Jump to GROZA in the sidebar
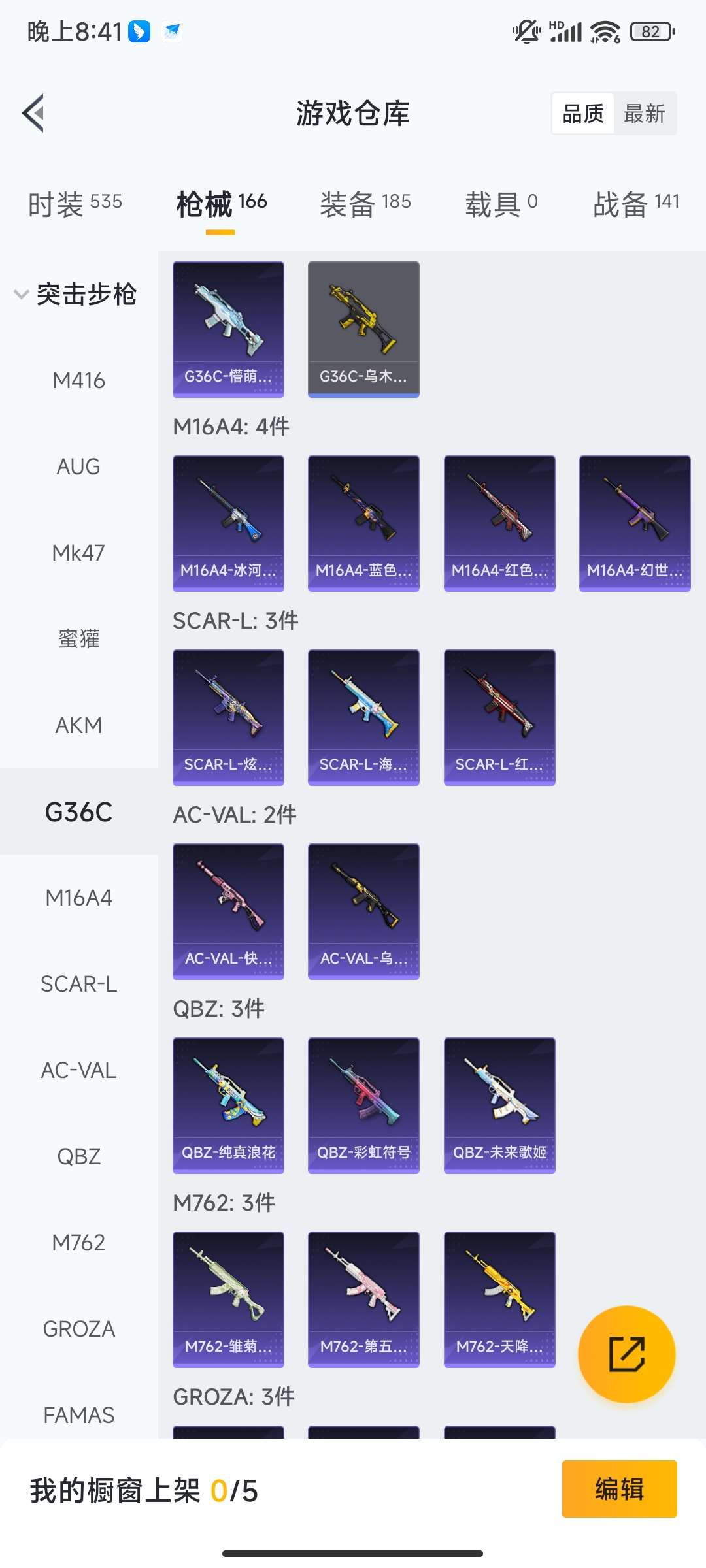 [x=78, y=1329]
